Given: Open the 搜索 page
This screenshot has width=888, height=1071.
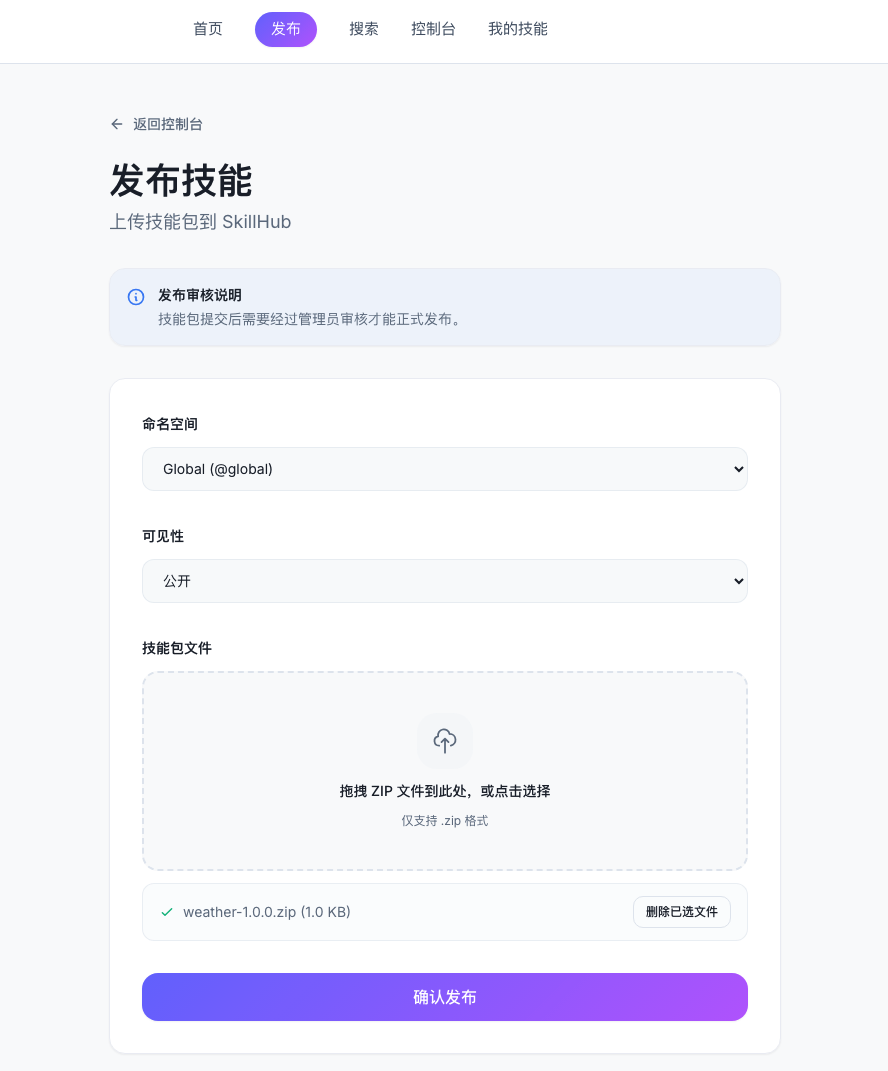Looking at the screenshot, I should (x=364, y=29).
